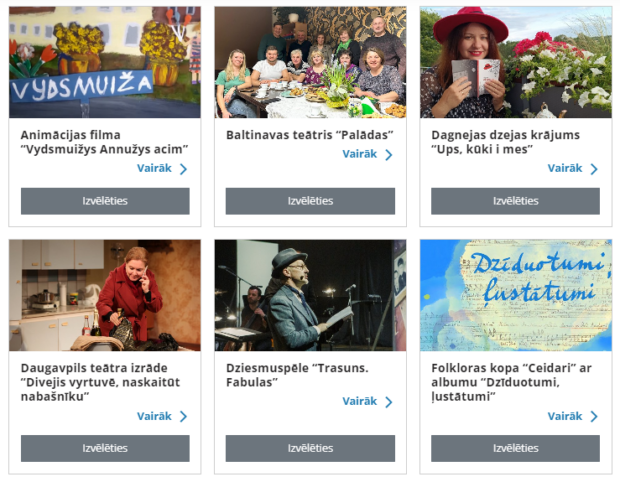
Task: View the Daugavpils teātra izrāde photo
Action: pos(105,295)
